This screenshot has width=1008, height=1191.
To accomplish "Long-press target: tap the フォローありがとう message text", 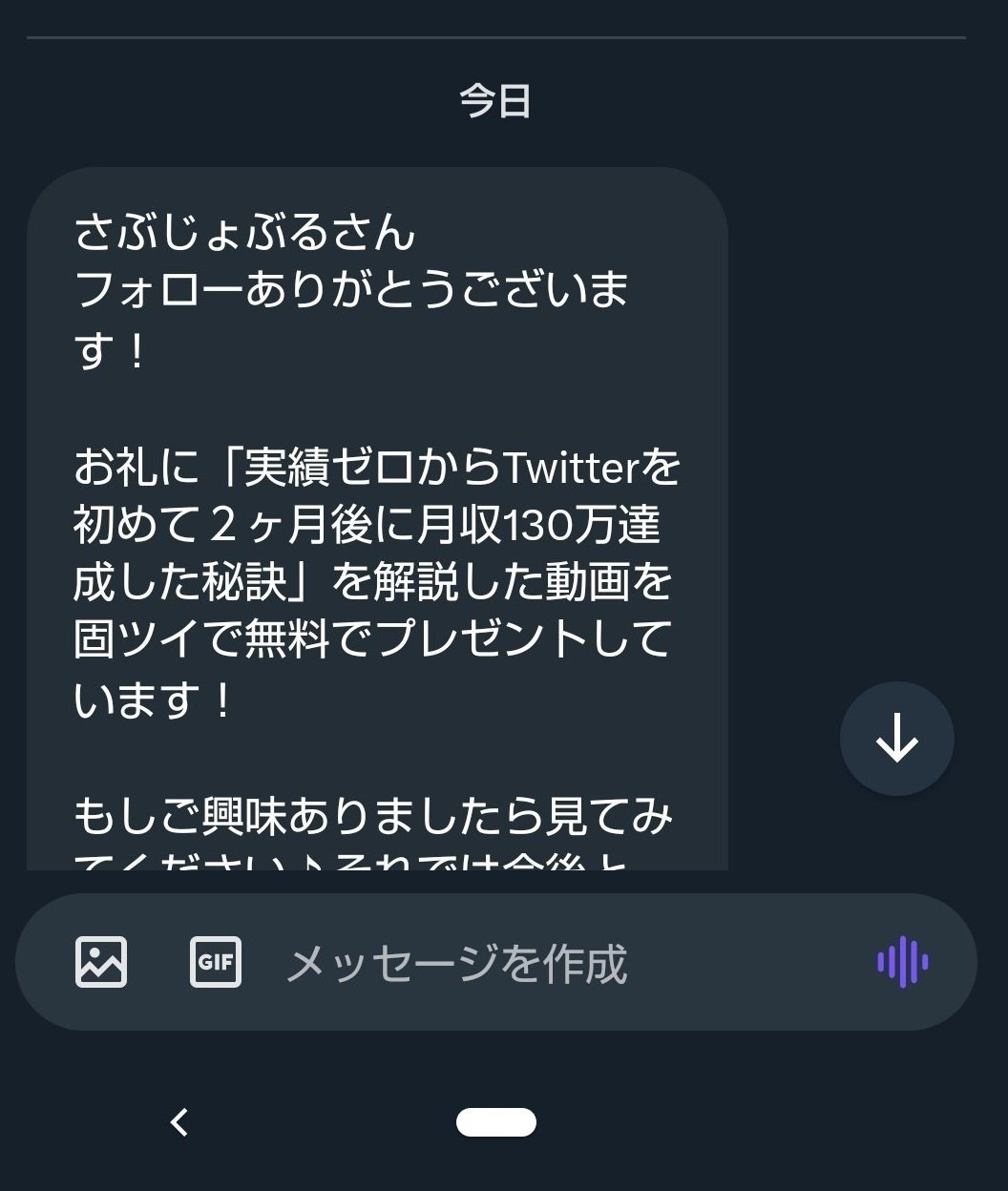I will point(353,293).
